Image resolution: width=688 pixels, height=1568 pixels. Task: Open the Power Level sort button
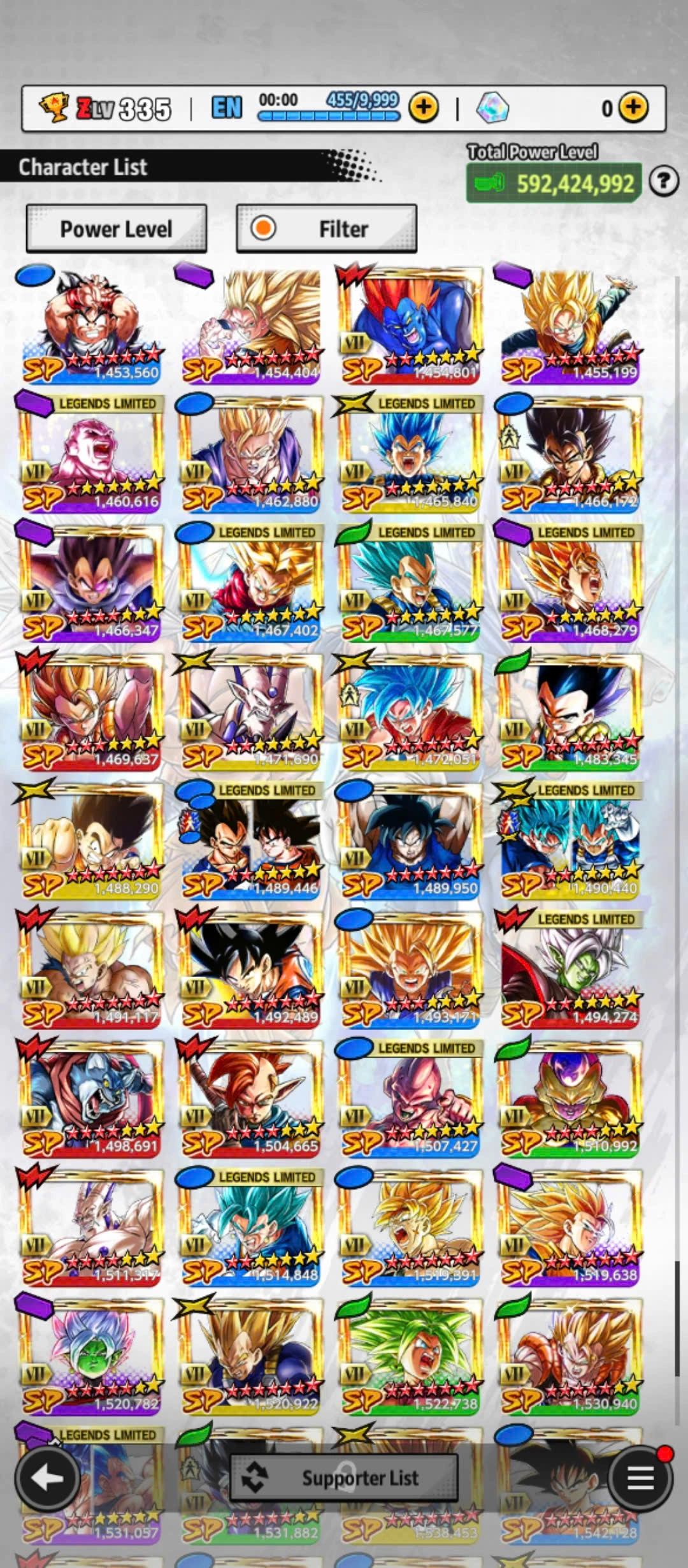coord(116,228)
